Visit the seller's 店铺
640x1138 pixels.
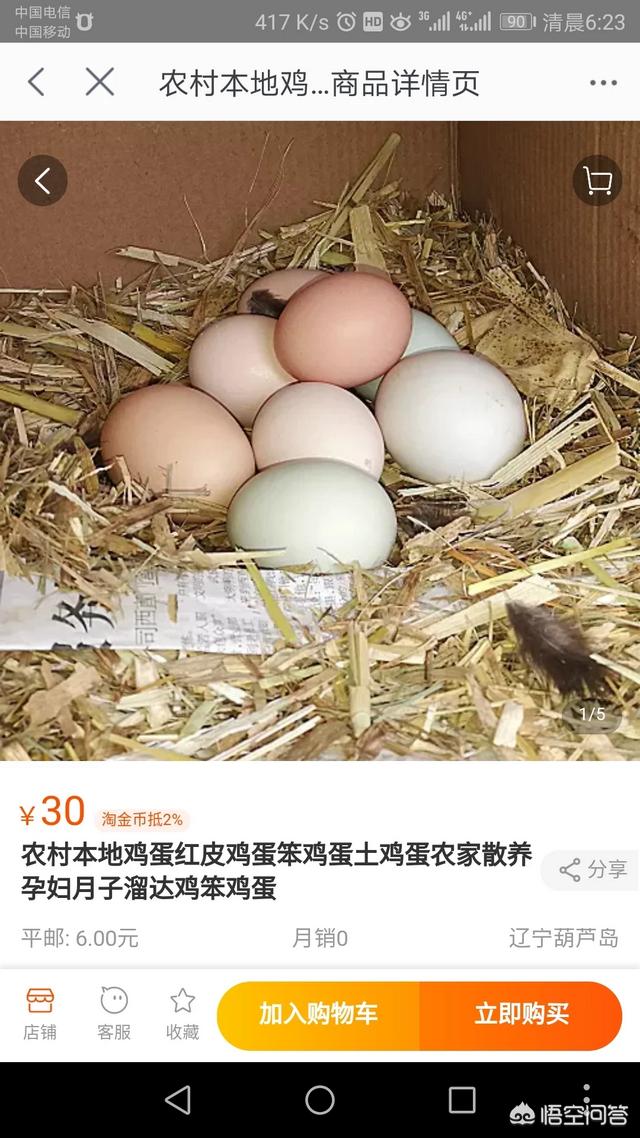[40, 1014]
